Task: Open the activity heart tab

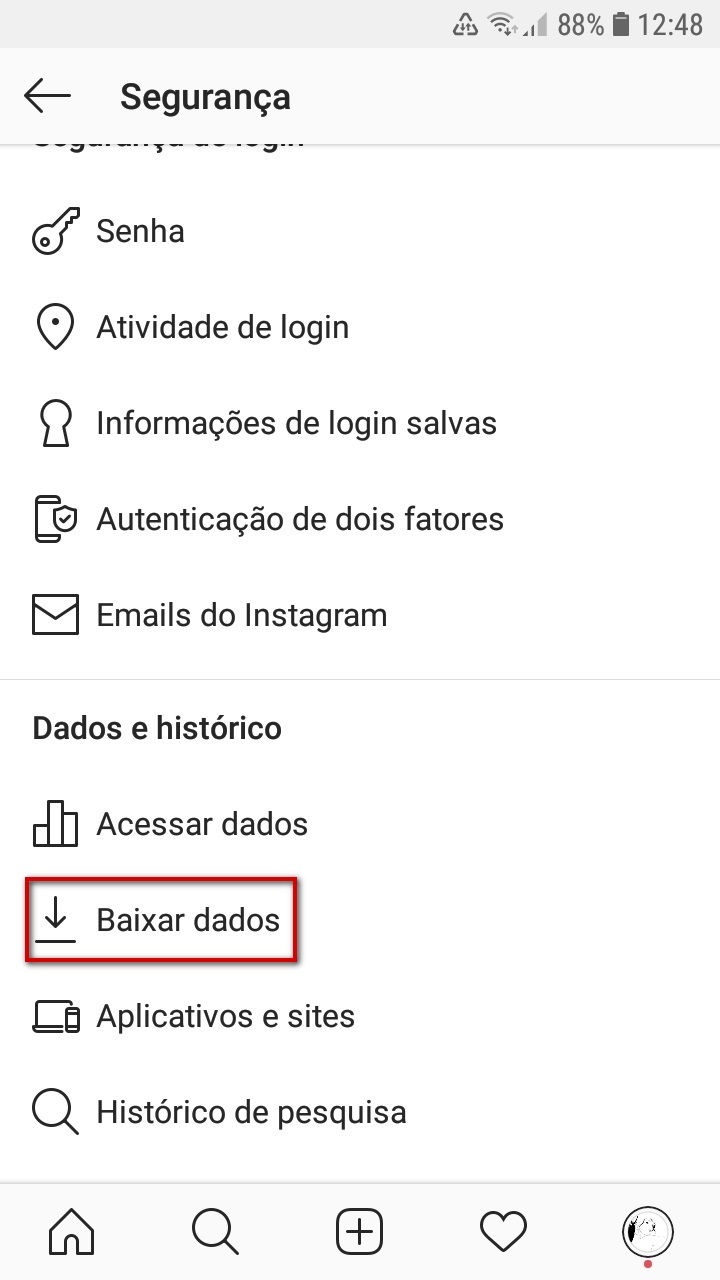Action: (504, 1232)
